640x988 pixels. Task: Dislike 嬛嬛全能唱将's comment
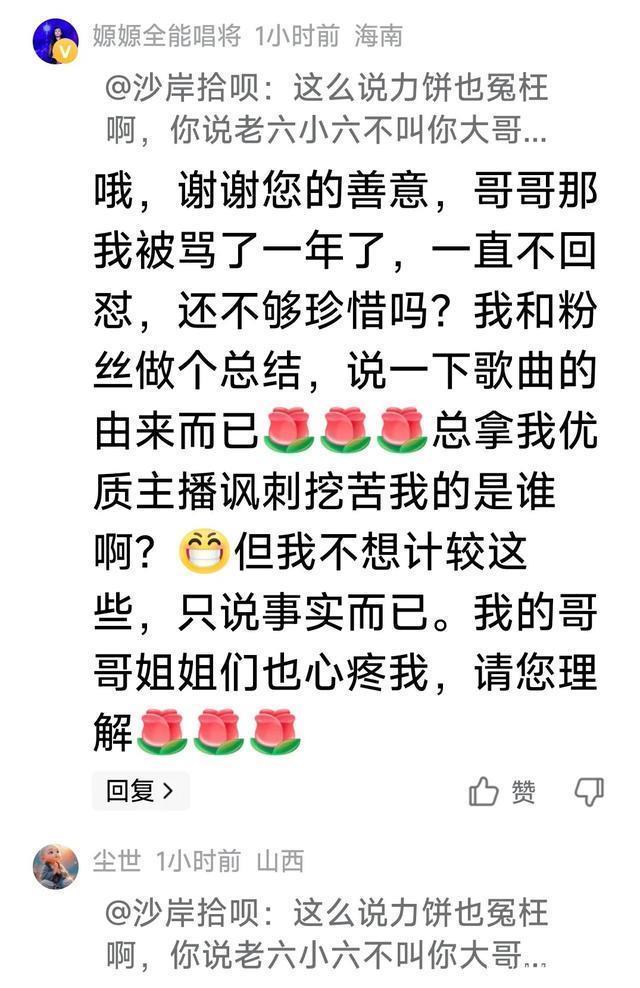point(589,792)
